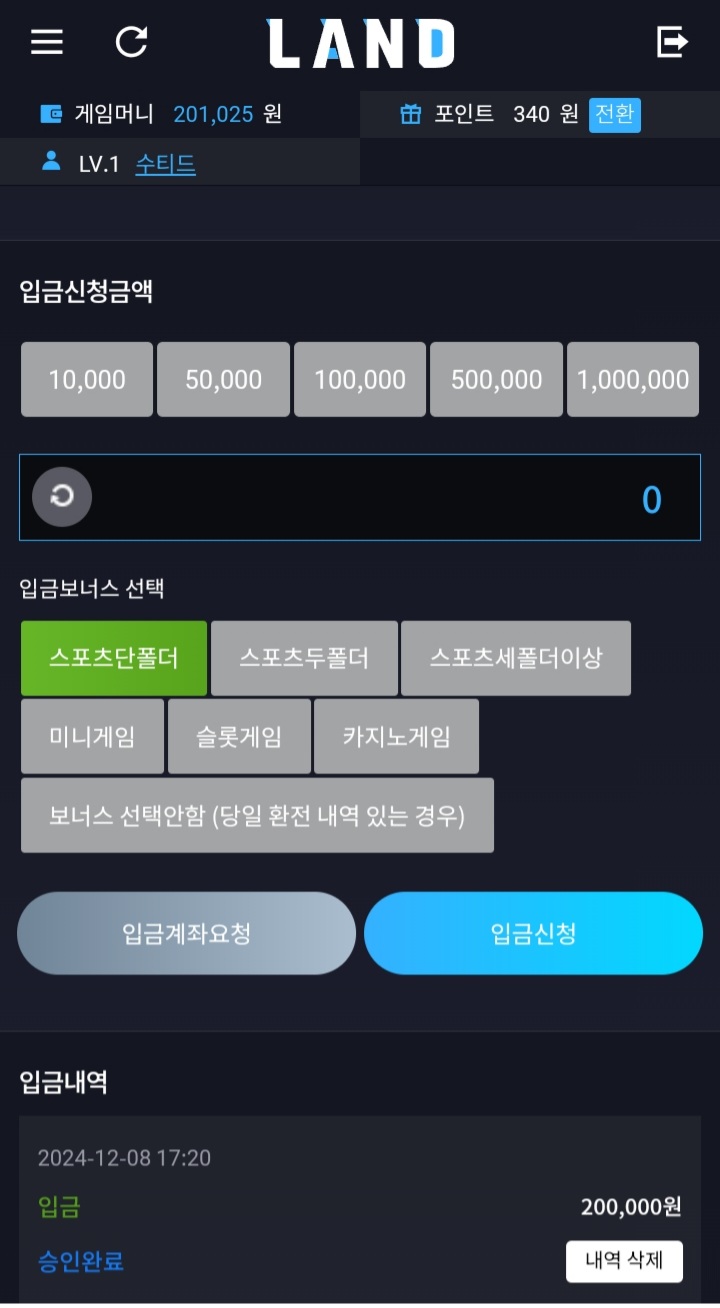Request deposit account via 입금계좌요청

coord(186,934)
